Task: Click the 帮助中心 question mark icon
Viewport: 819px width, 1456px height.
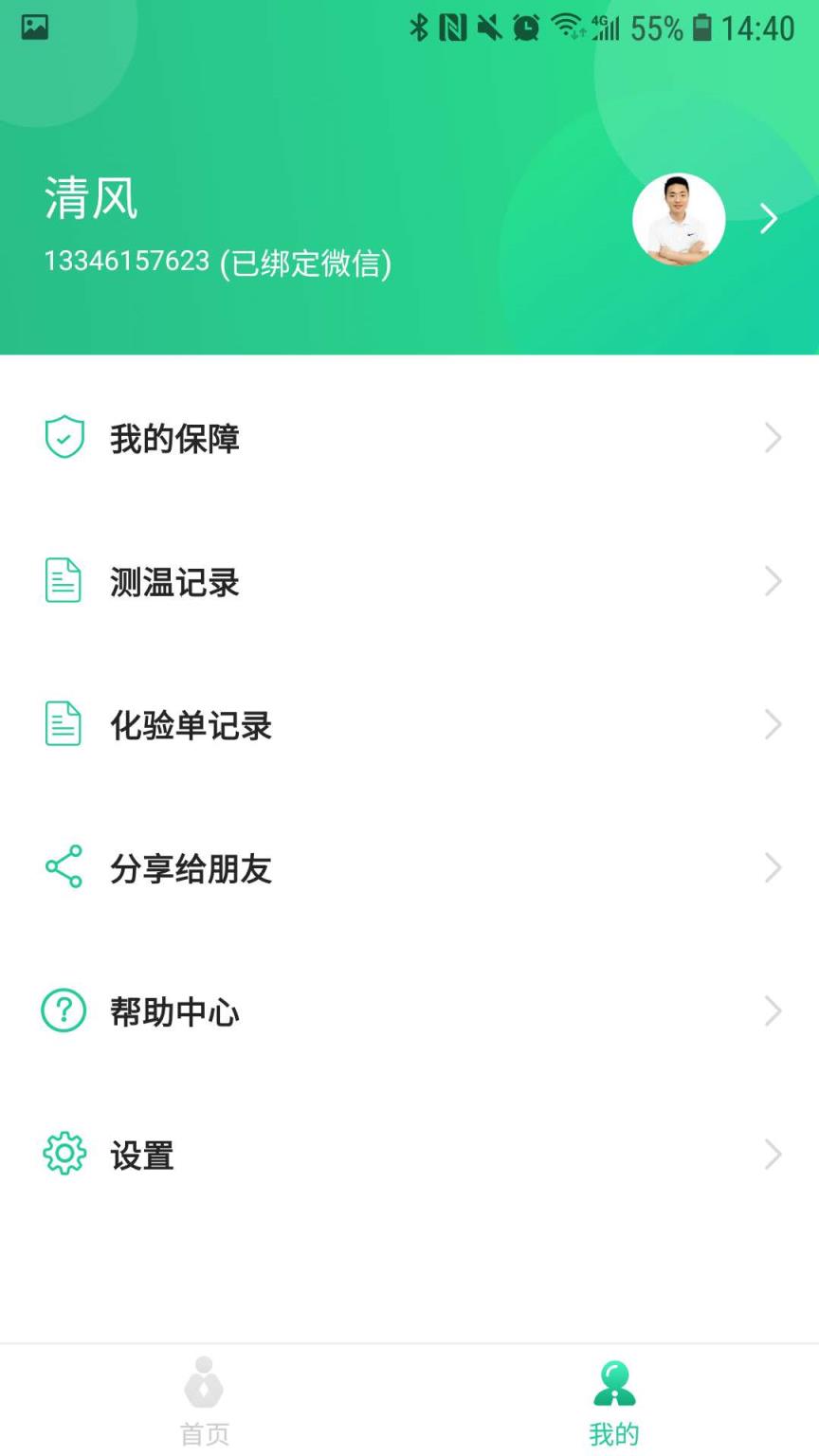Action: coord(64,1011)
